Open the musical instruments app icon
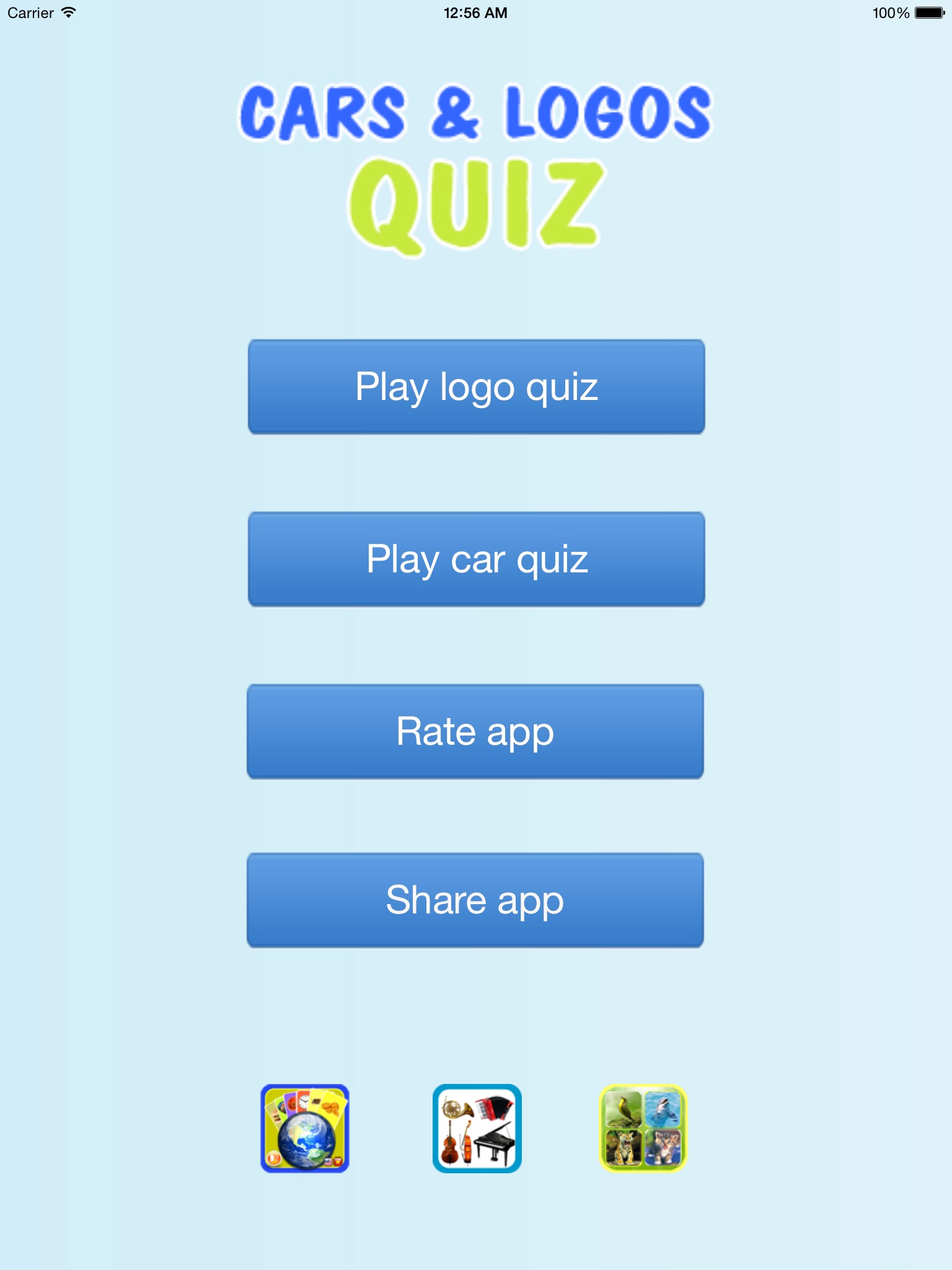The width and height of the screenshot is (952, 1270). coord(477,1129)
